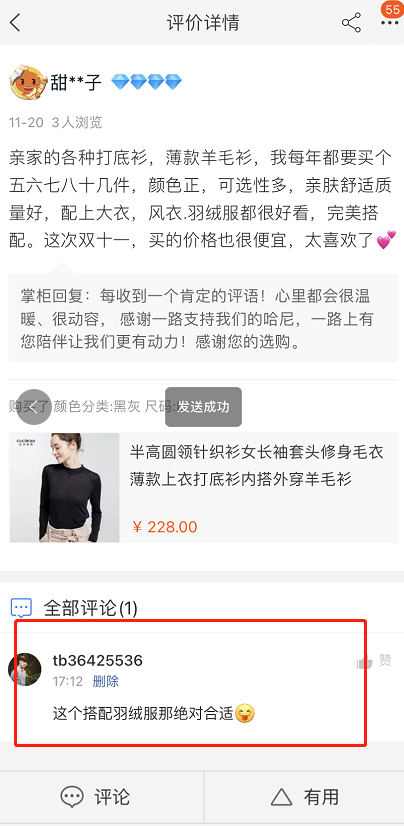The height and width of the screenshot is (826, 404).
Task: Open reviewer 甜**子's profile avatar
Action: point(25,82)
